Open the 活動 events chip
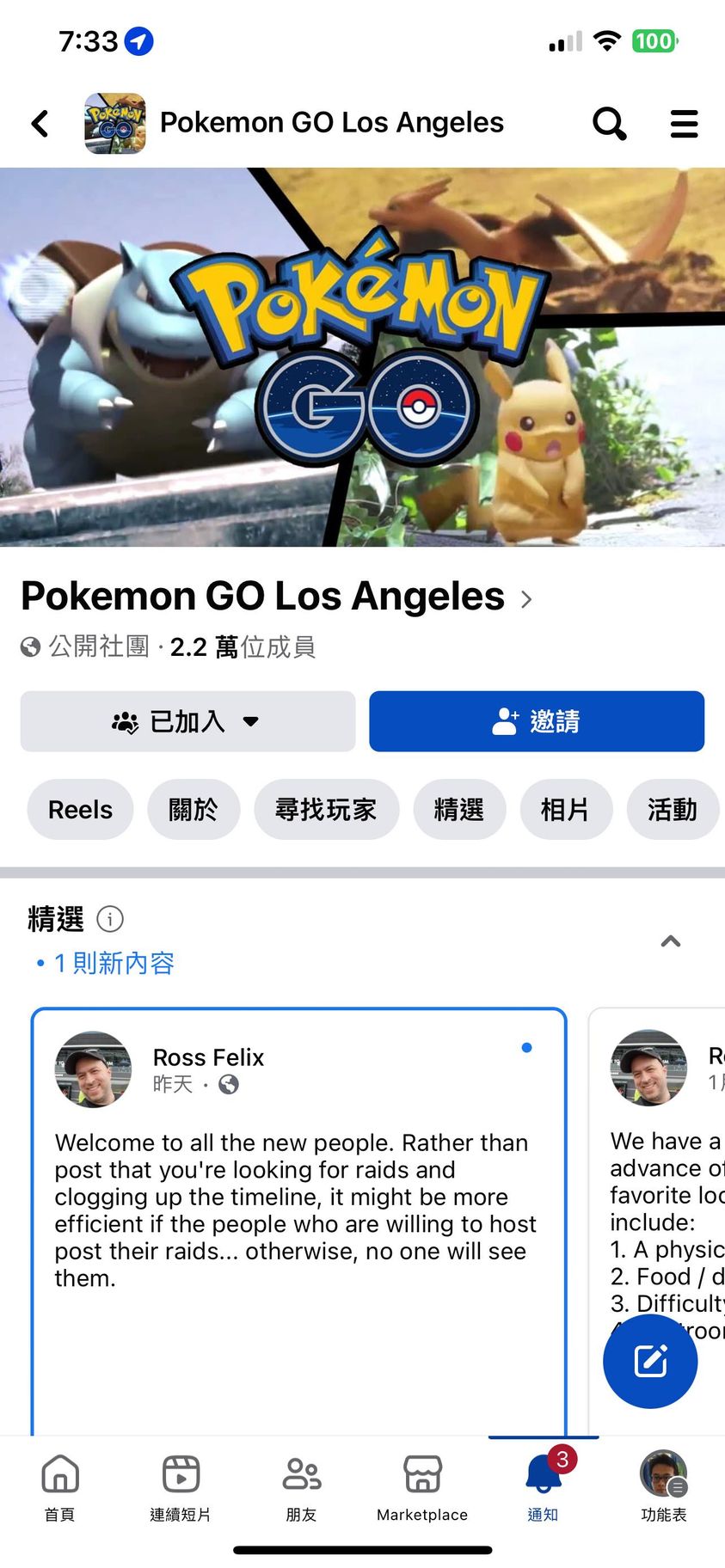725x1568 pixels. pyautogui.click(x=672, y=810)
